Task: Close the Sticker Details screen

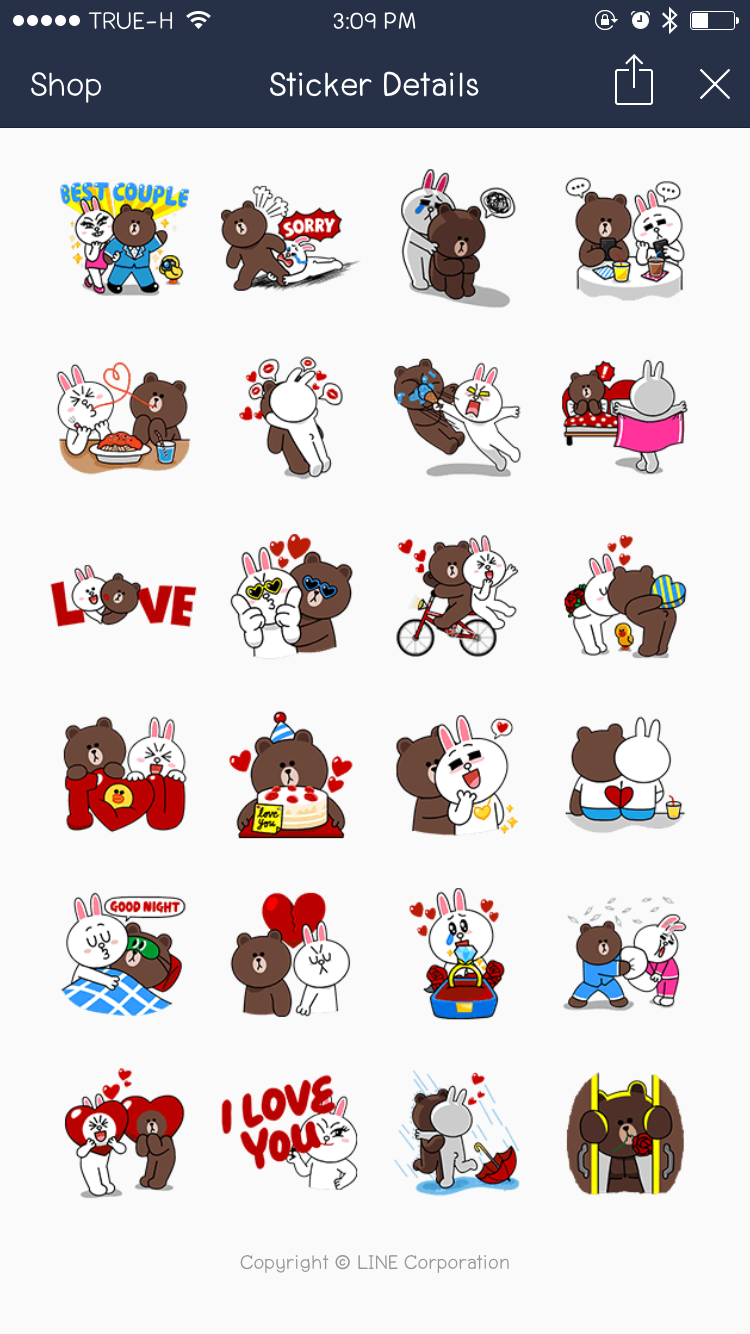Action: pos(714,85)
